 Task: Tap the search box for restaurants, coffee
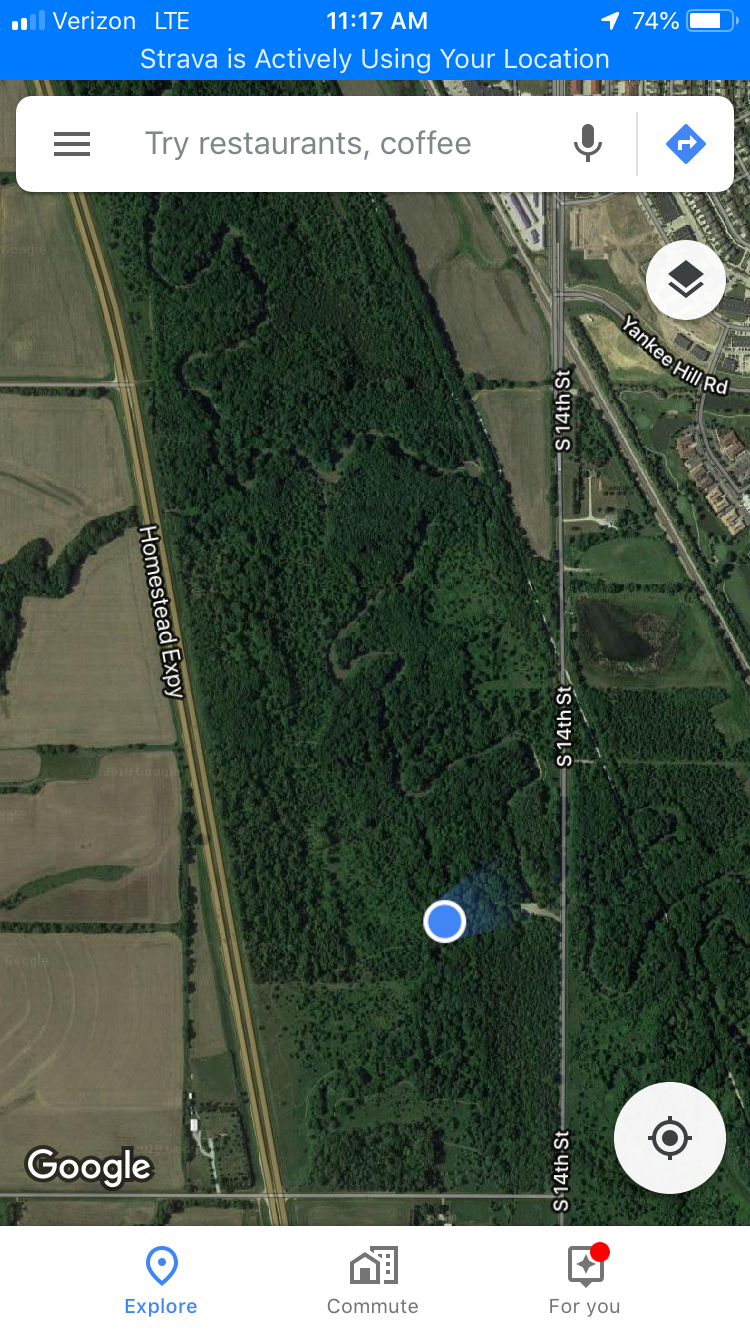[x=308, y=144]
